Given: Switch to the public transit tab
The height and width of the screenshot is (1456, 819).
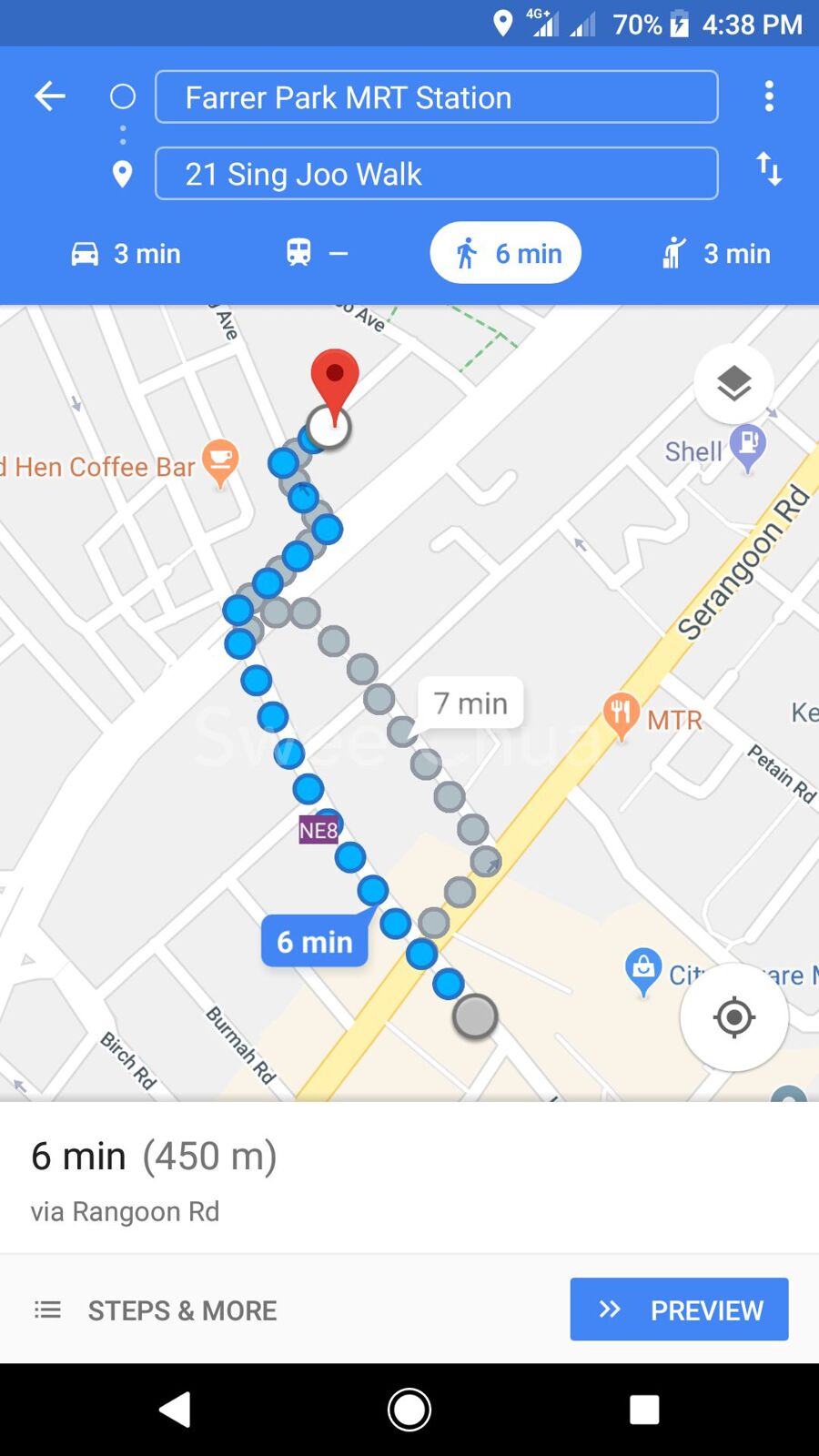Looking at the screenshot, I should pos(316,253).
